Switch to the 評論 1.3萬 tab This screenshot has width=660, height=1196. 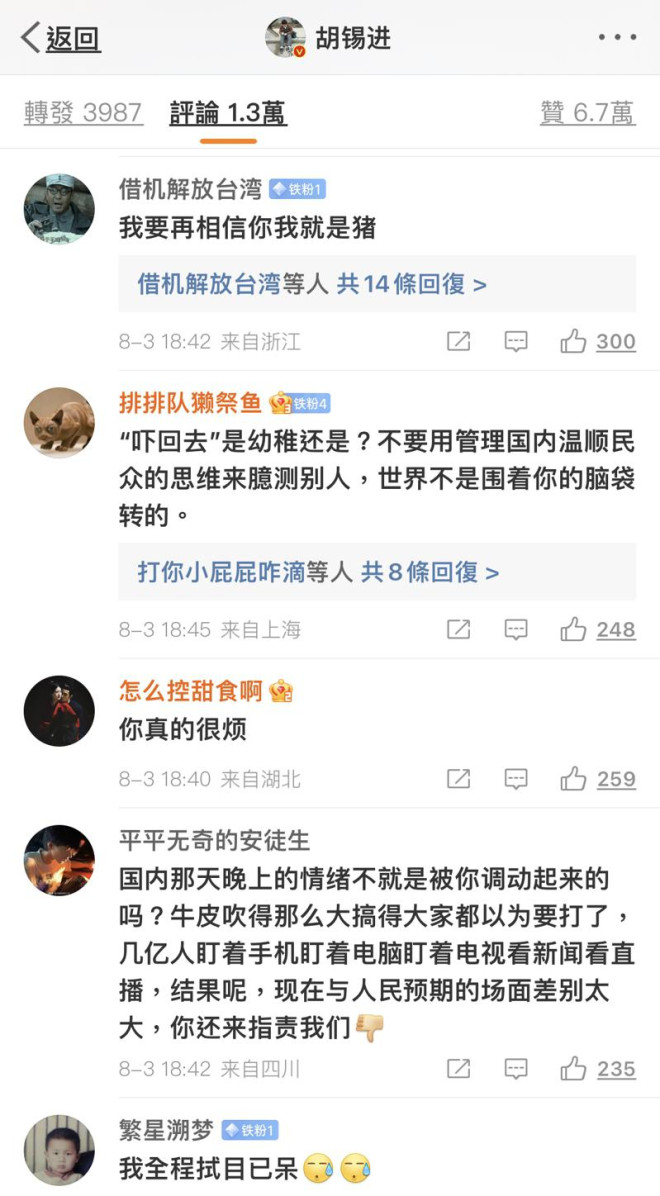pyautogui.click(x=228, y=113)
